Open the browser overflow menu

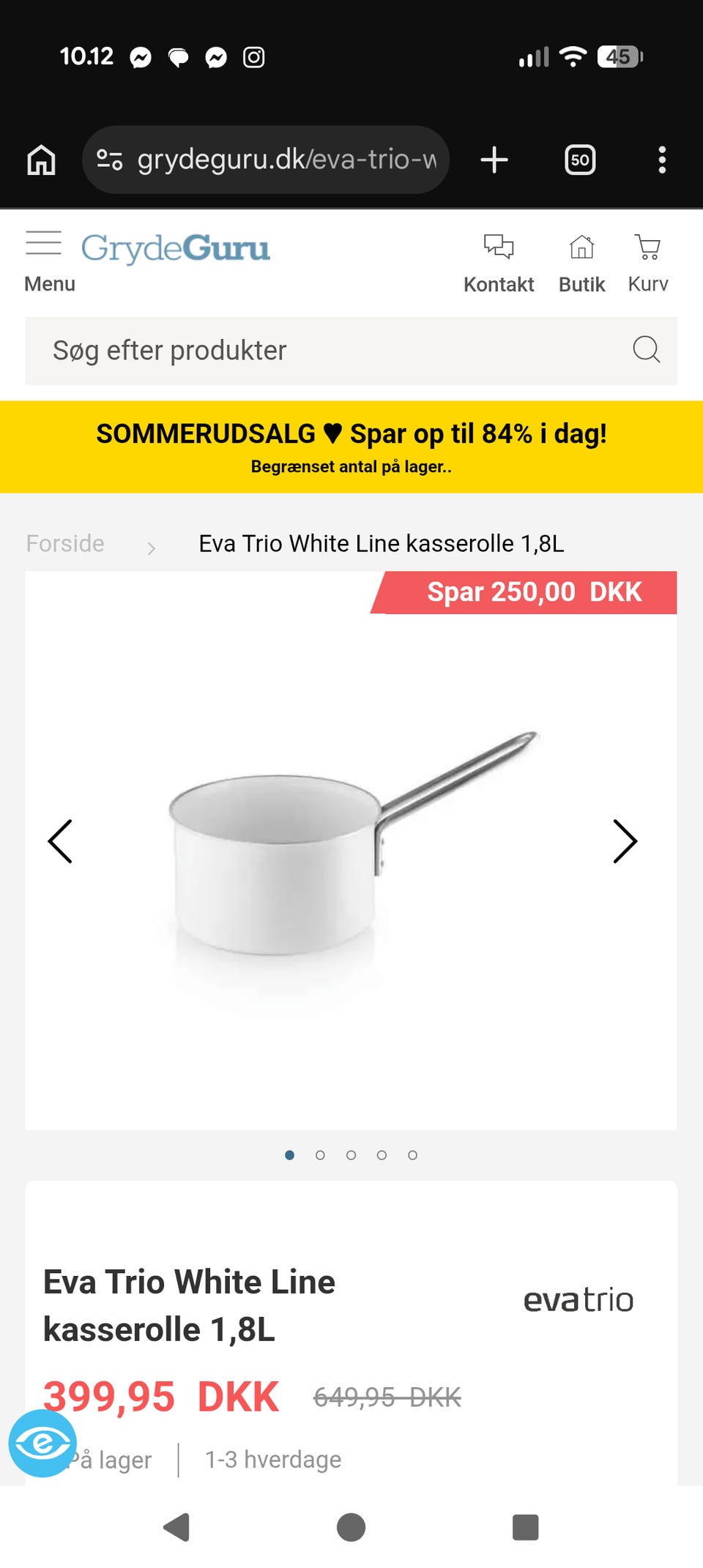pos(662,160)
